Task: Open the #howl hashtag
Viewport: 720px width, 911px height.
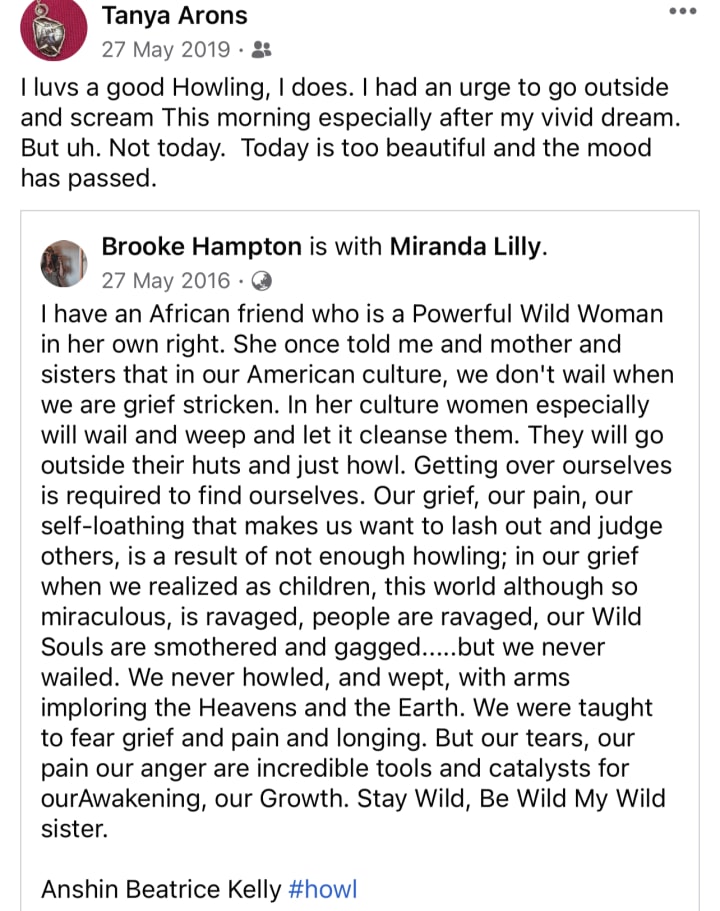Action: [x=322, y=889]
